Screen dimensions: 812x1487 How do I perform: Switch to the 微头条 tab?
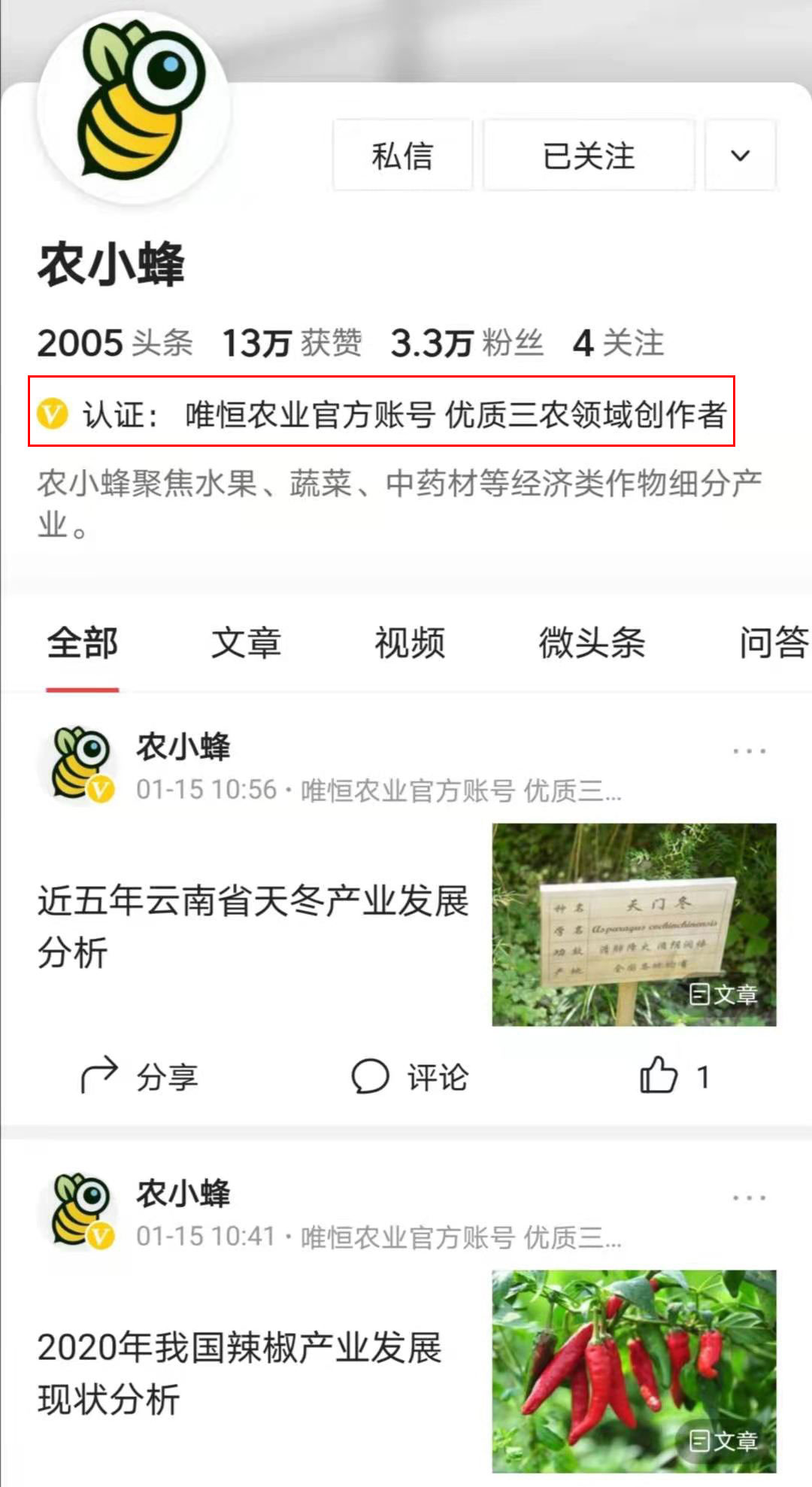pyautogui.click(x=592, y=644)
